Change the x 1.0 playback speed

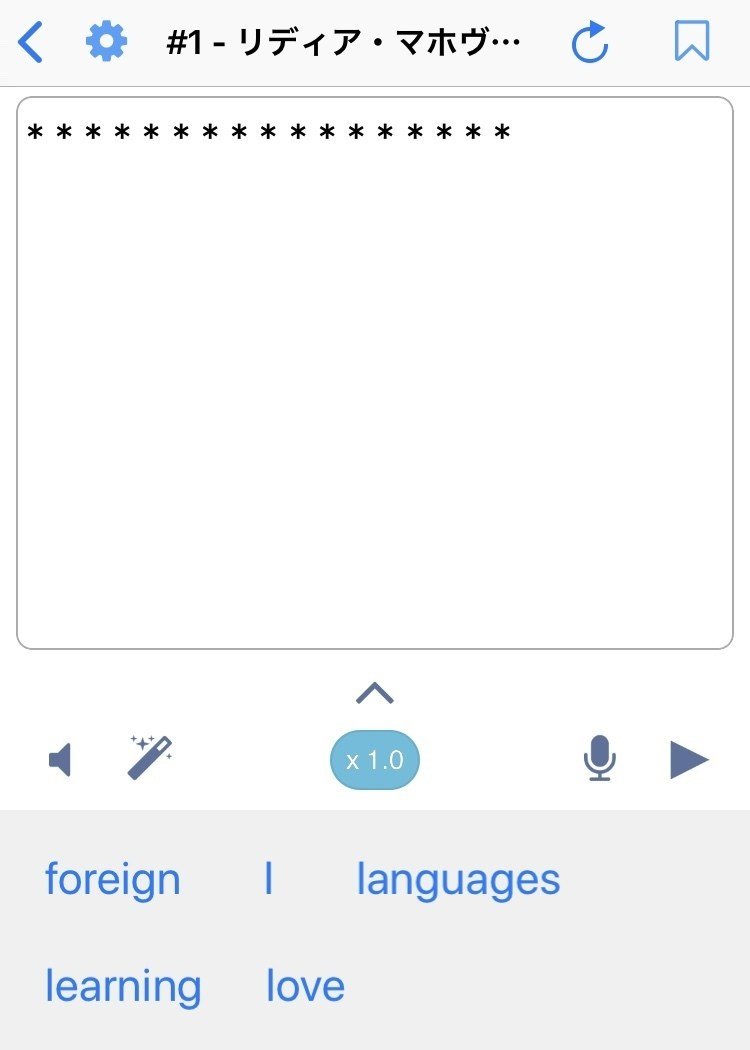pos(375,760)
